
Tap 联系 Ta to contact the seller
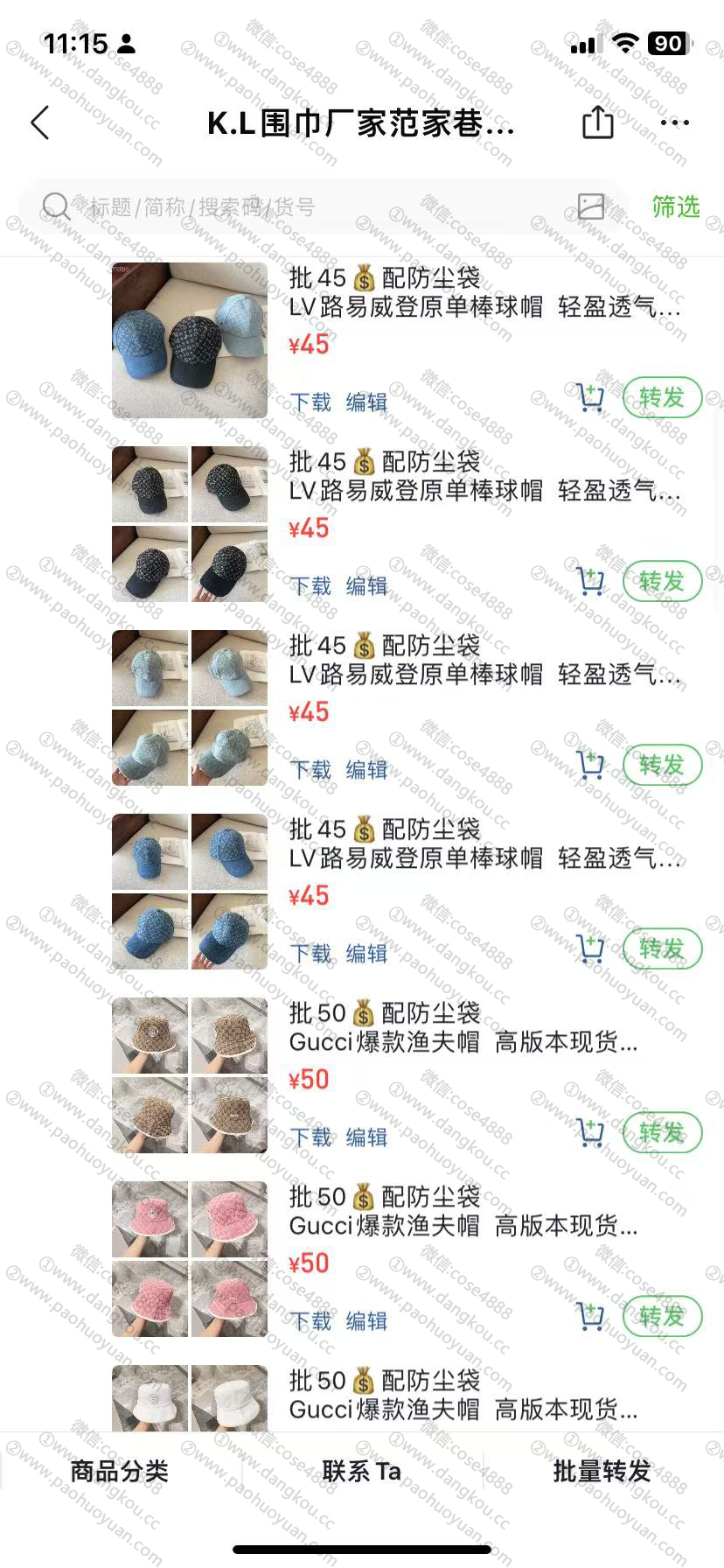pos(362,1471)
